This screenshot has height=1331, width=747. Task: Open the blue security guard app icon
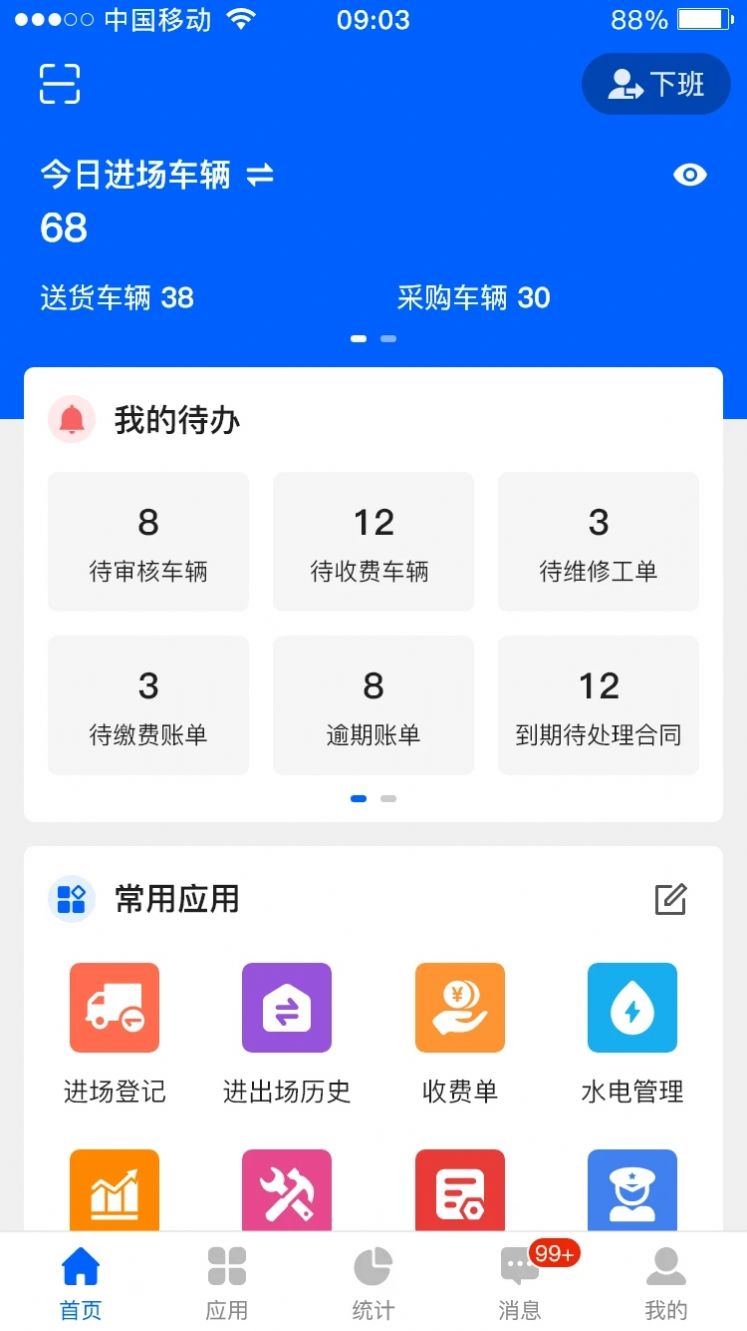tap(632, 1190)
